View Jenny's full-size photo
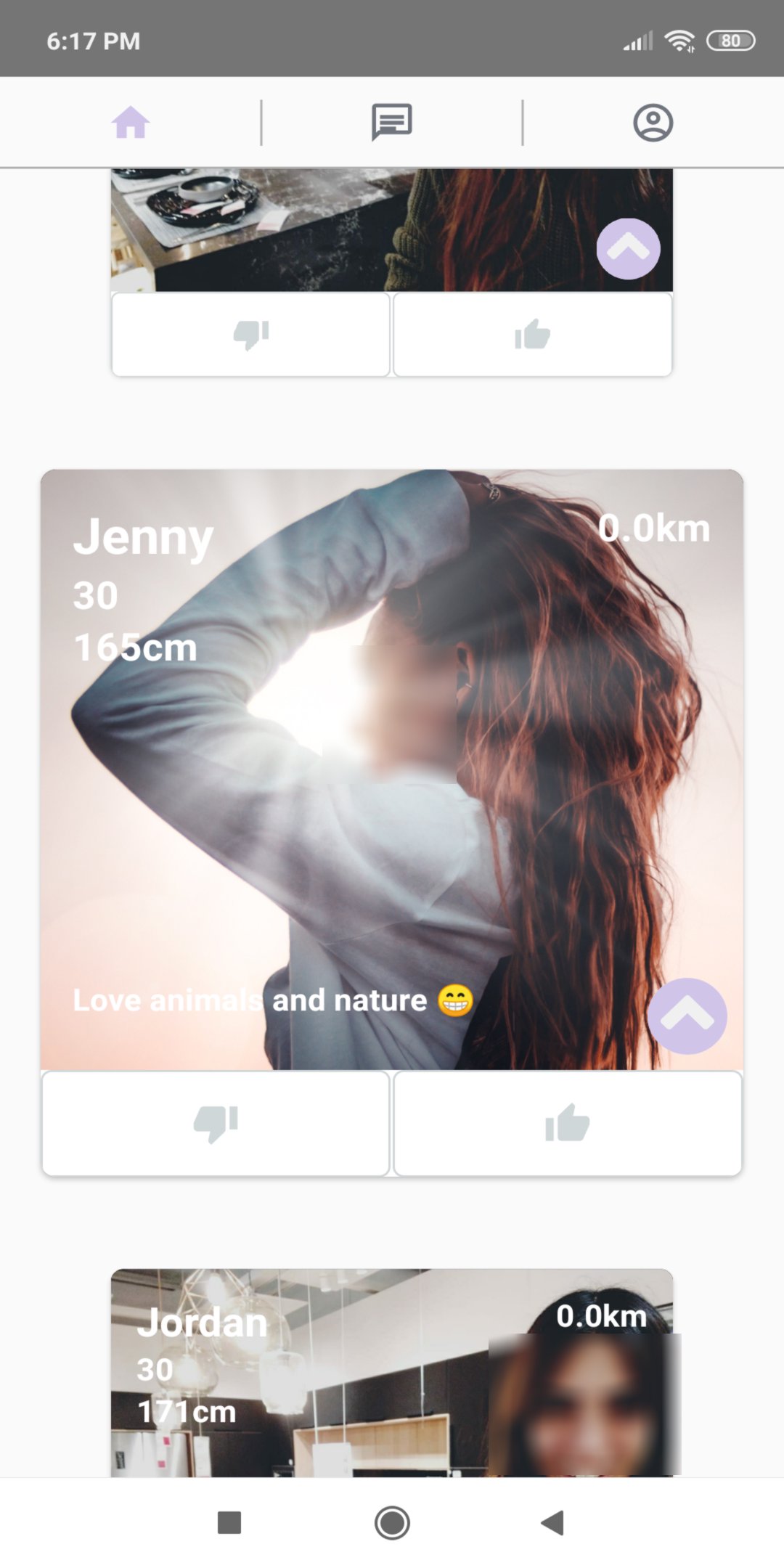Viewport: 784px width, 1568px height. (x=392, y=799)
